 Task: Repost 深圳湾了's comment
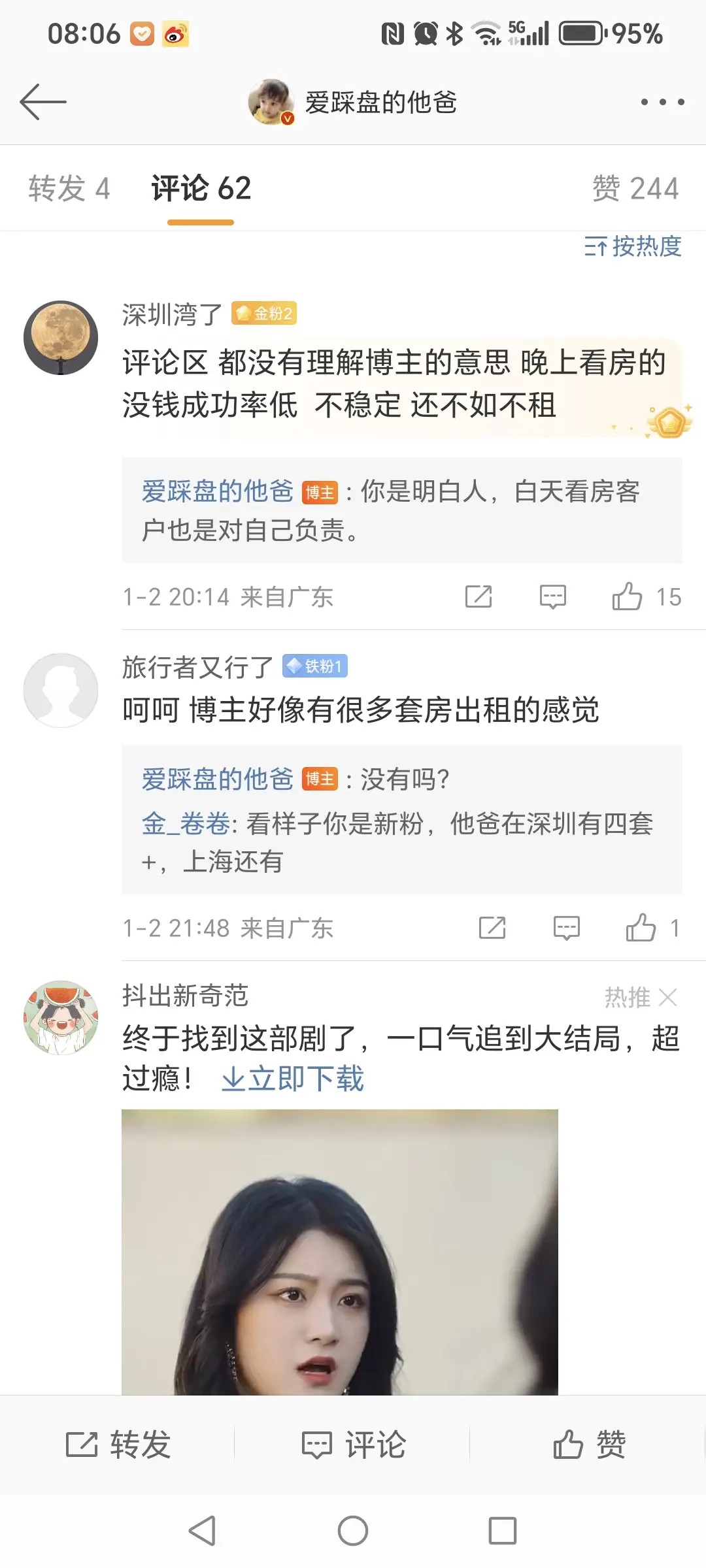pyautogui.click(x=478, y=596)
